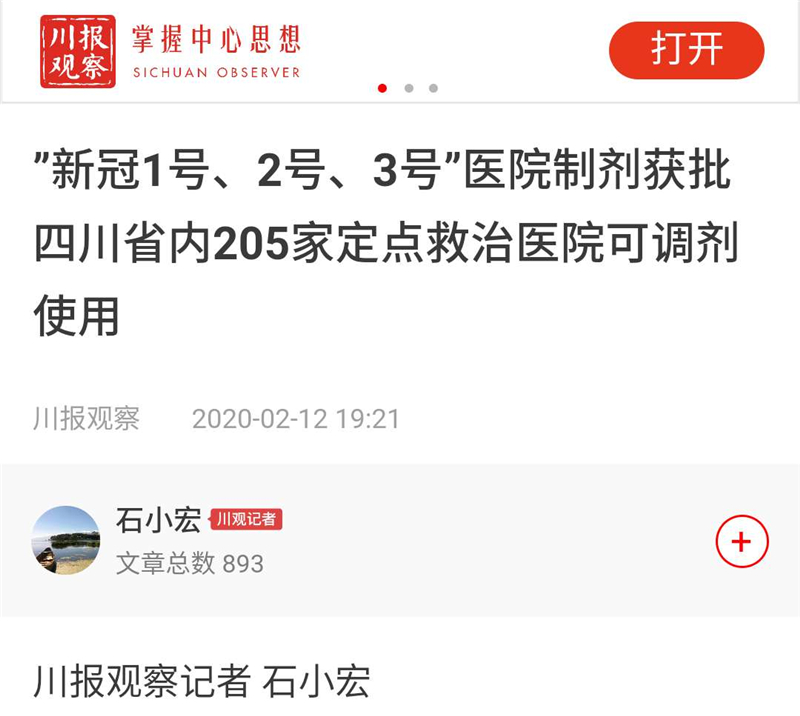Open 石小宏's author profile avatar
The width and height of the screenshot is (800, 716).
pyautogui.click(x=66, y=540)
